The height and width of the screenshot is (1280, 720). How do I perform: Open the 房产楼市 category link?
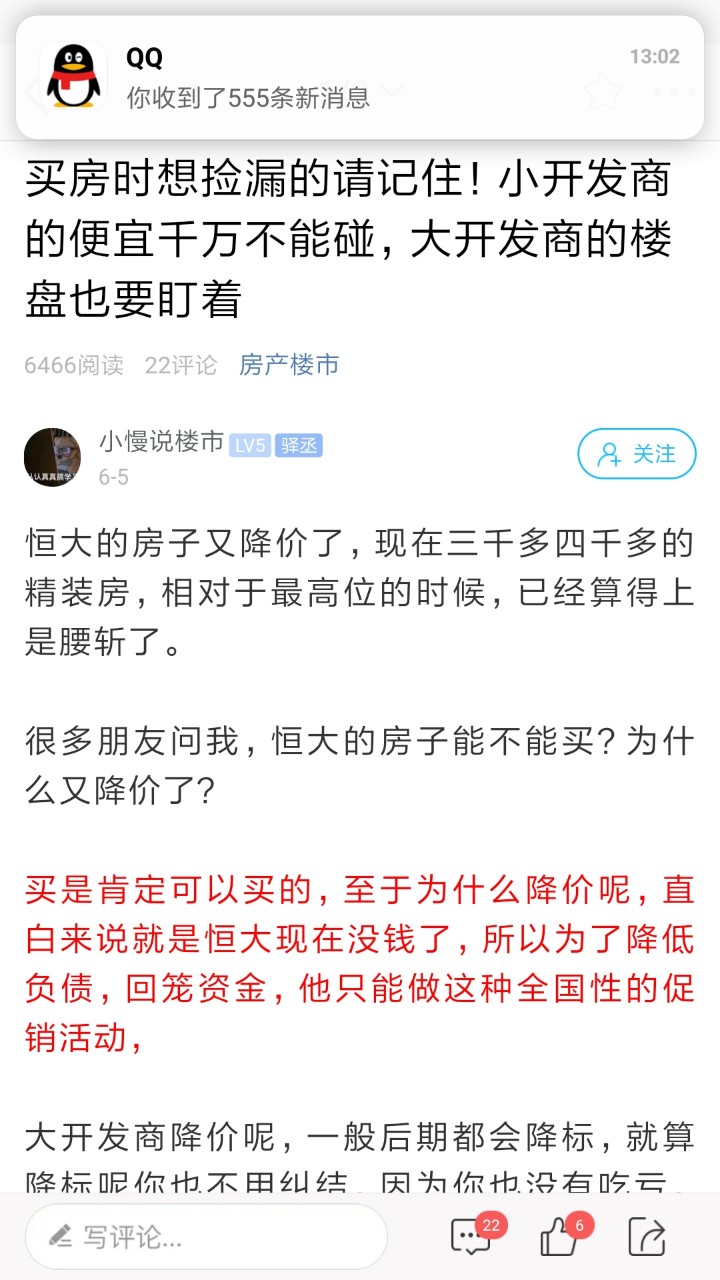coord(289,365)
